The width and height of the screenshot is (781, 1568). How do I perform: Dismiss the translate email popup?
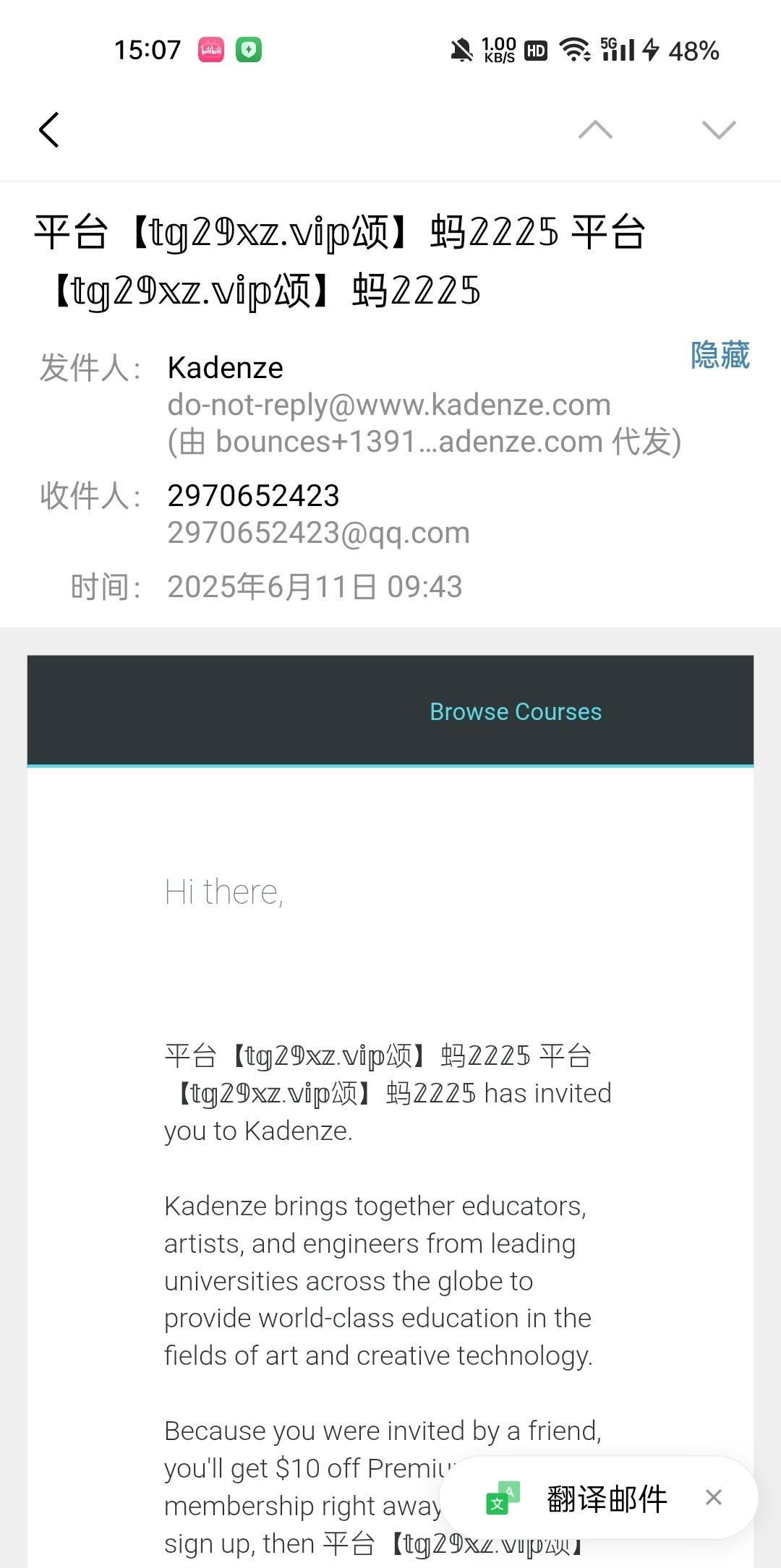pos(714,1498)
